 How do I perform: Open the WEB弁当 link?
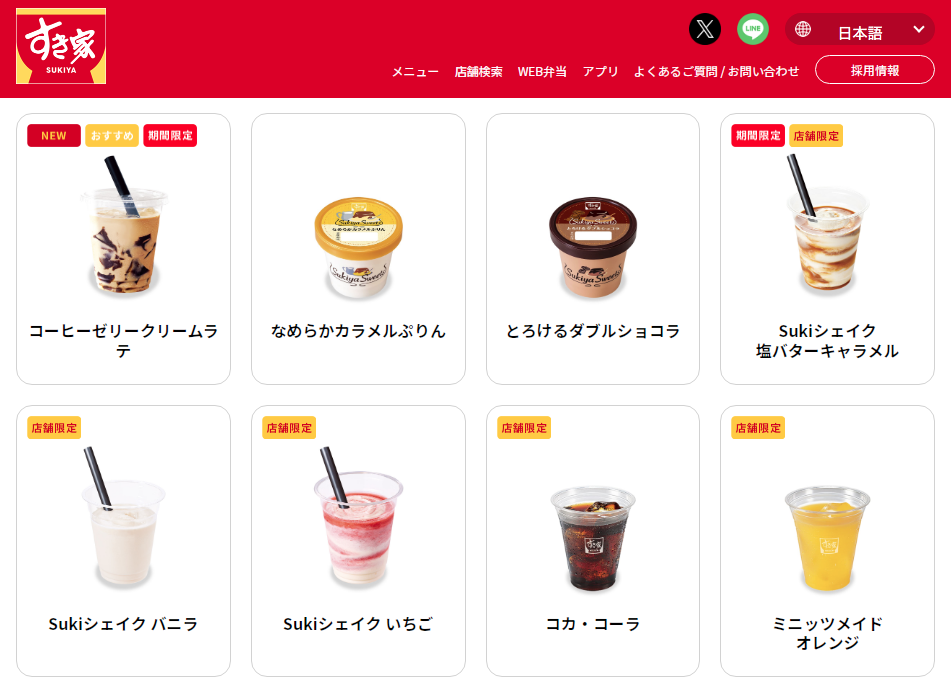pyautogui.click(x=542, y=72)
